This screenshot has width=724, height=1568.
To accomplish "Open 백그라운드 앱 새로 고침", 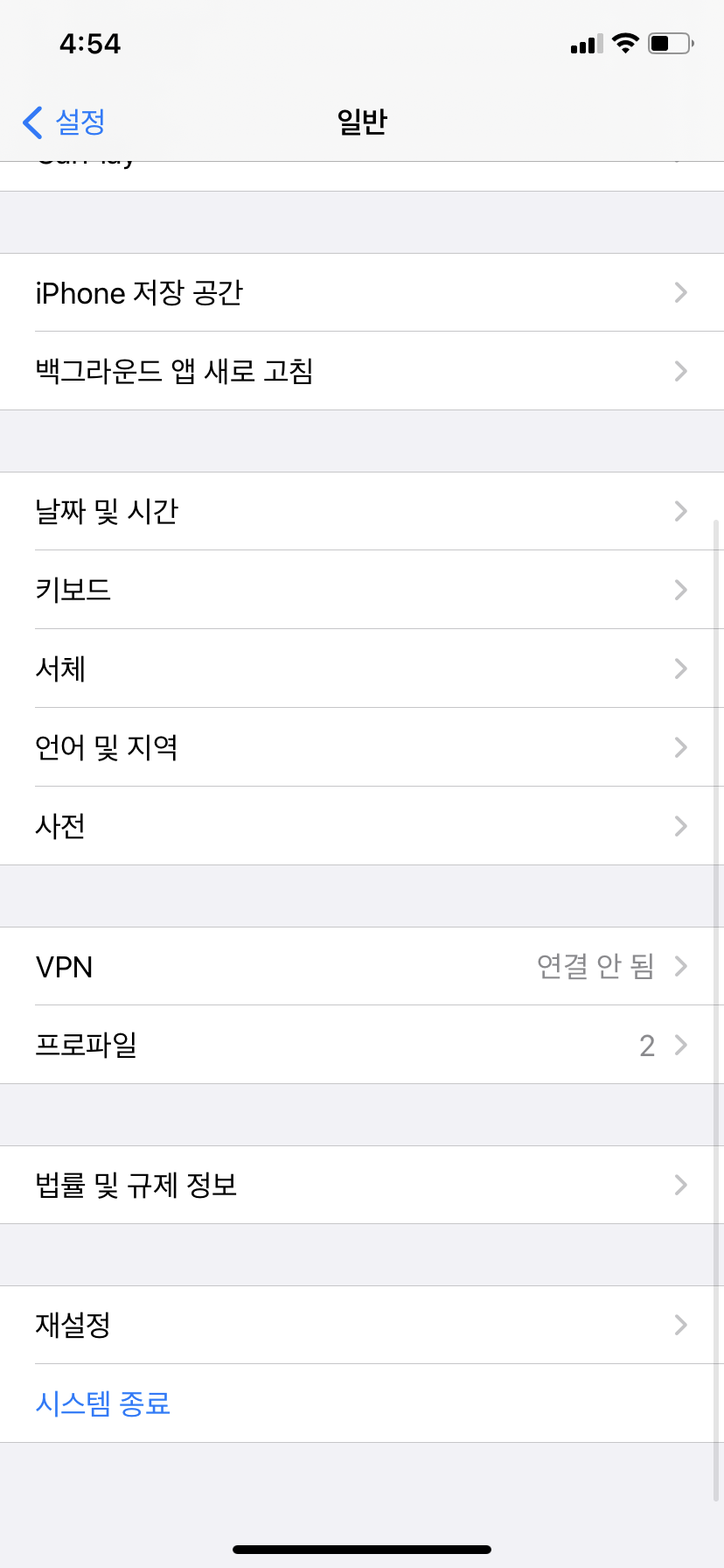I will (362, 371).
